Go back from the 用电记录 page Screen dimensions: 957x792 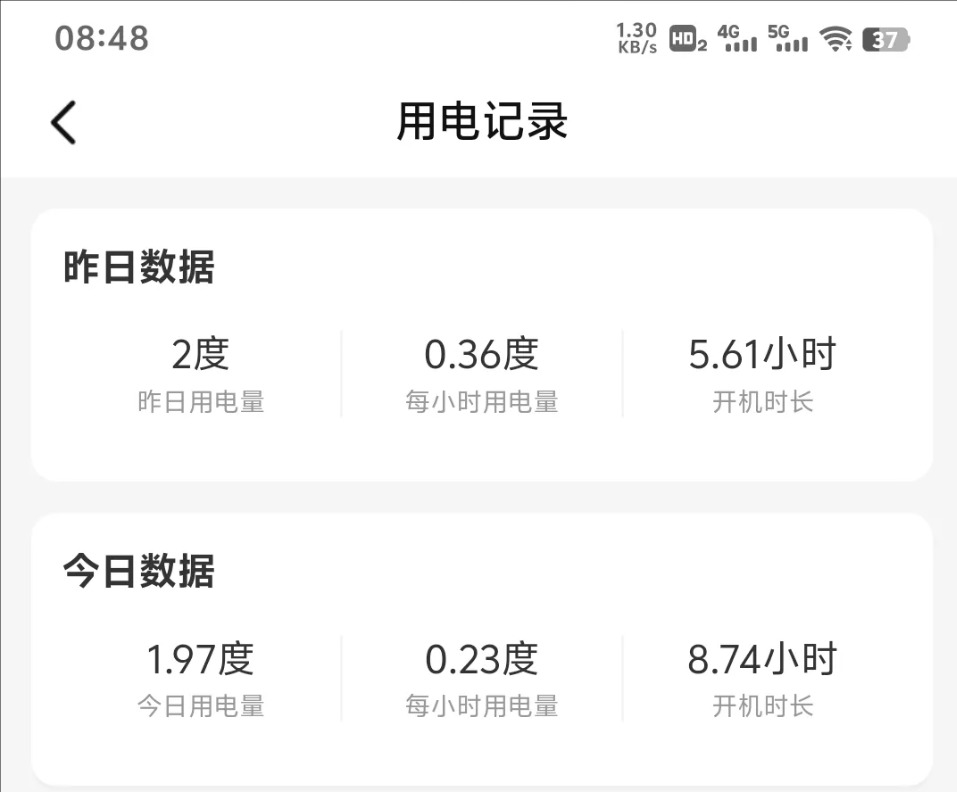point(64,123)
